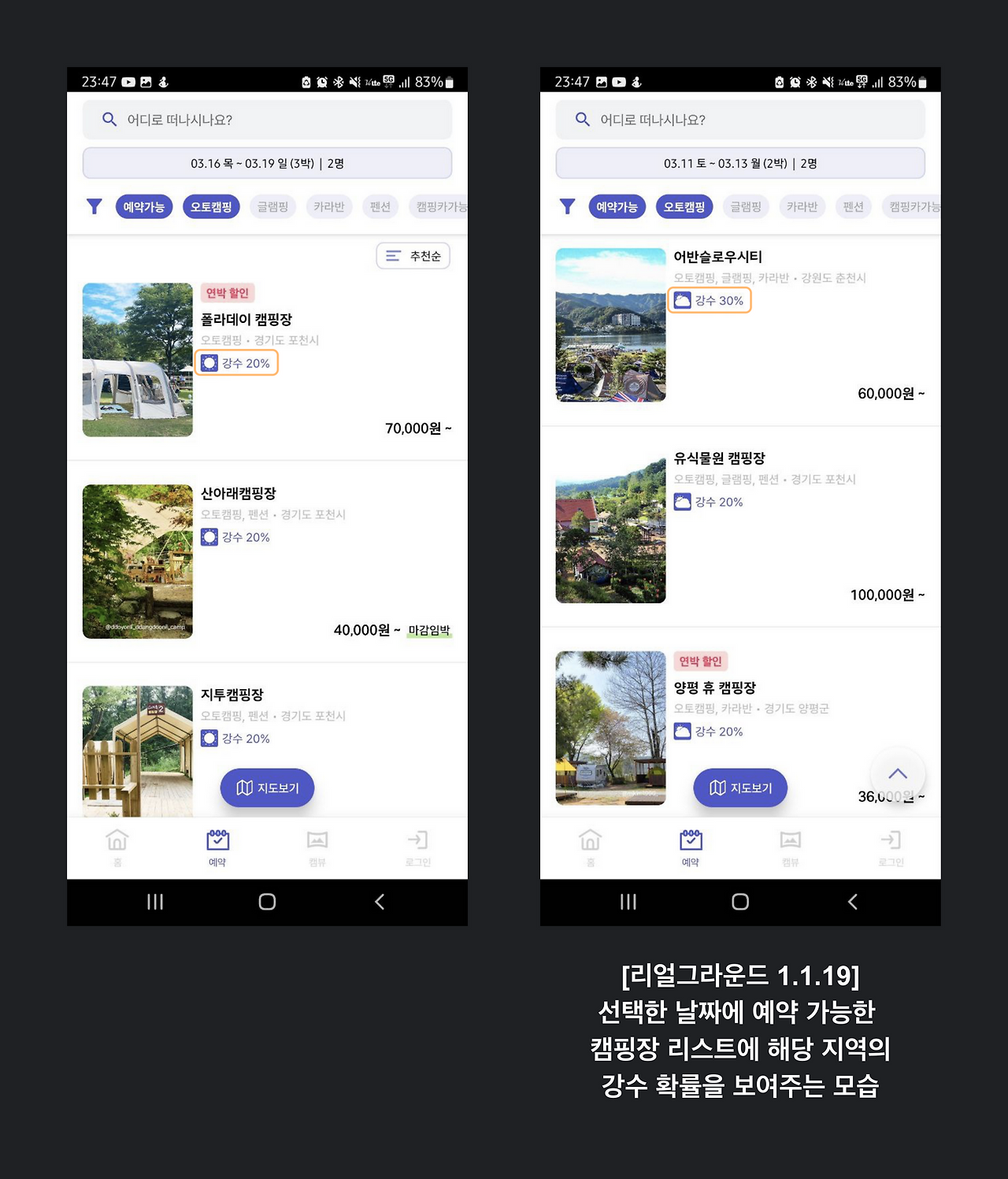The image size is (1008, 1179).
Task: Tap the 로그인 icon in bottom nav
Action: pyautogui.click(x=417, y=841)
